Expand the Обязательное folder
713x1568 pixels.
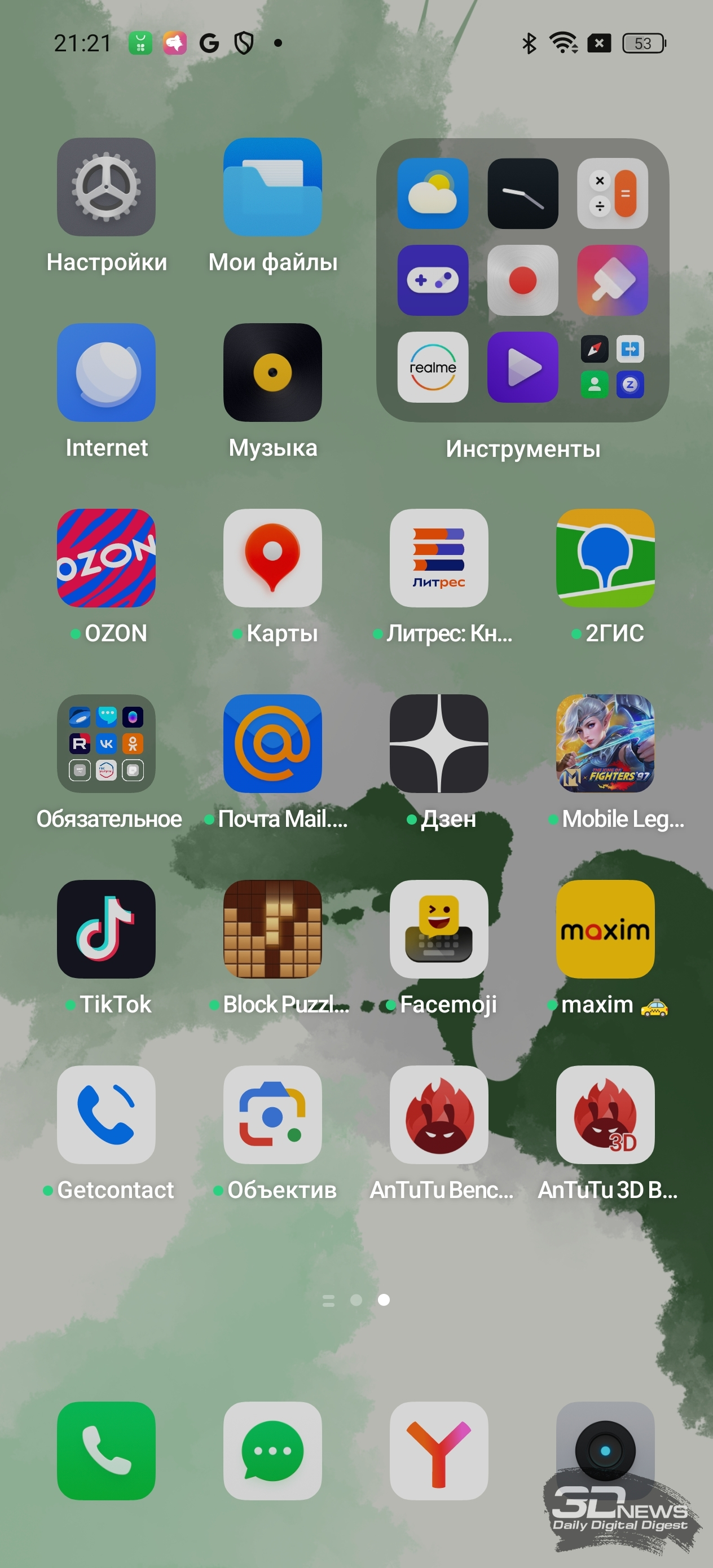[106, 744]
